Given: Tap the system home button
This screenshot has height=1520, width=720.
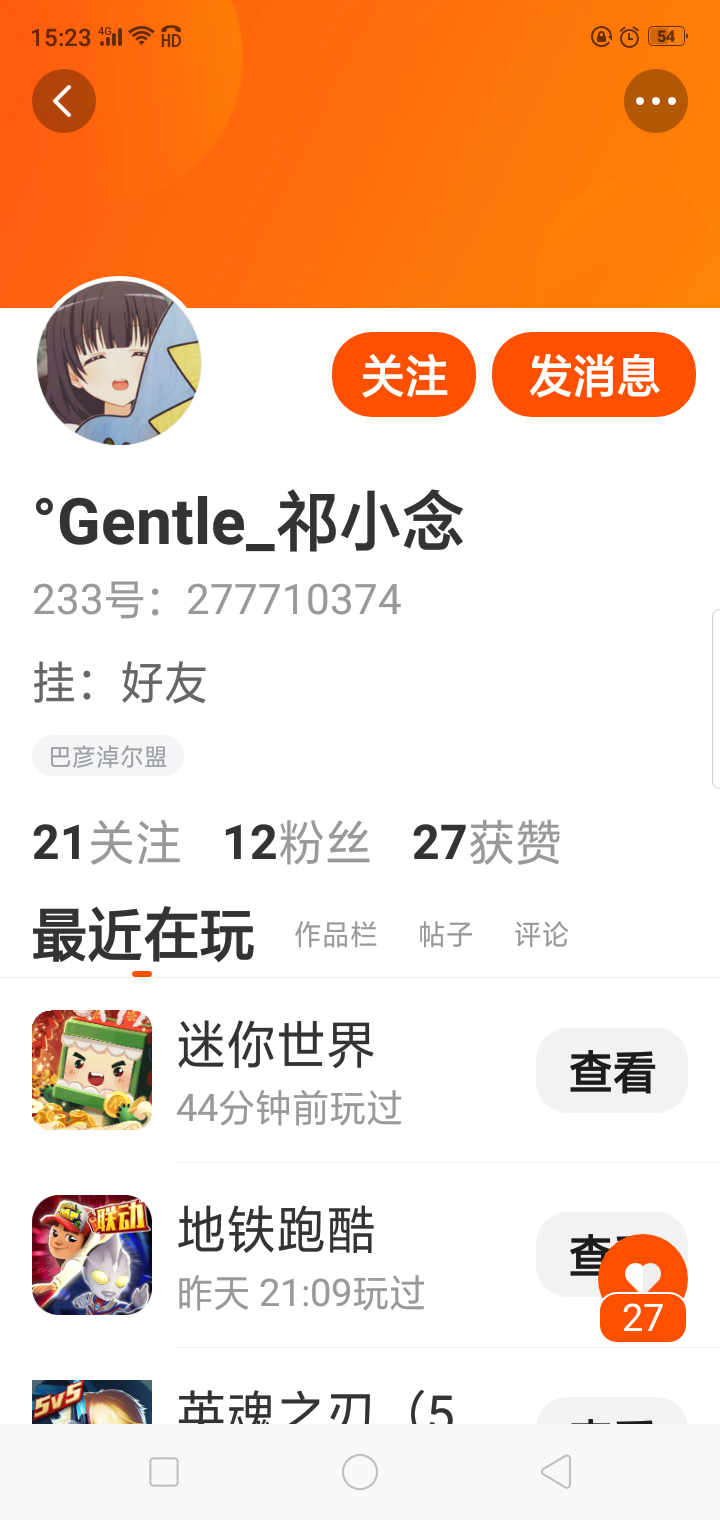Looking at the screenshot, I should [x=360, y=1472].
